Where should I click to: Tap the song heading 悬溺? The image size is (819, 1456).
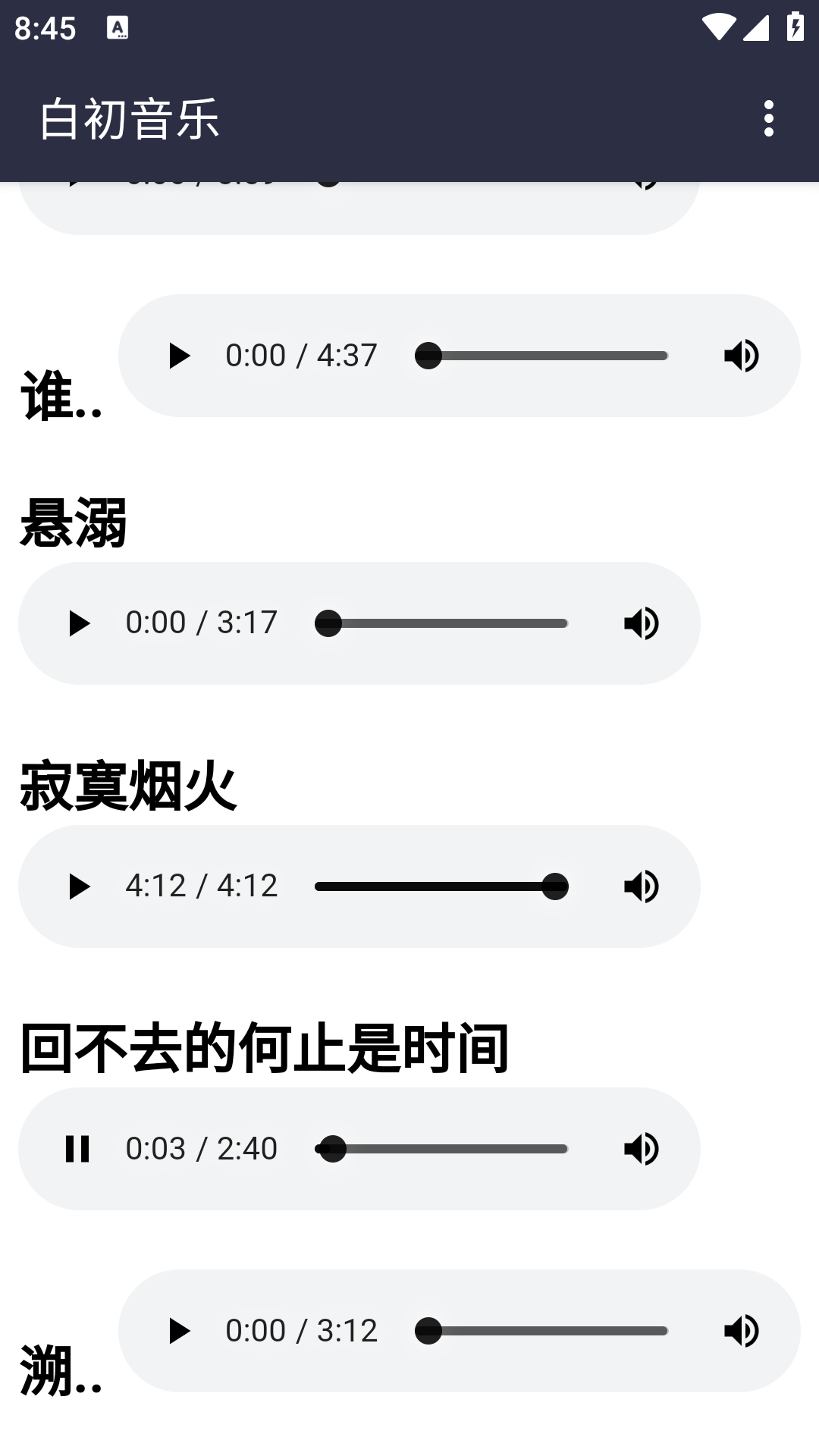click(74, 519)
